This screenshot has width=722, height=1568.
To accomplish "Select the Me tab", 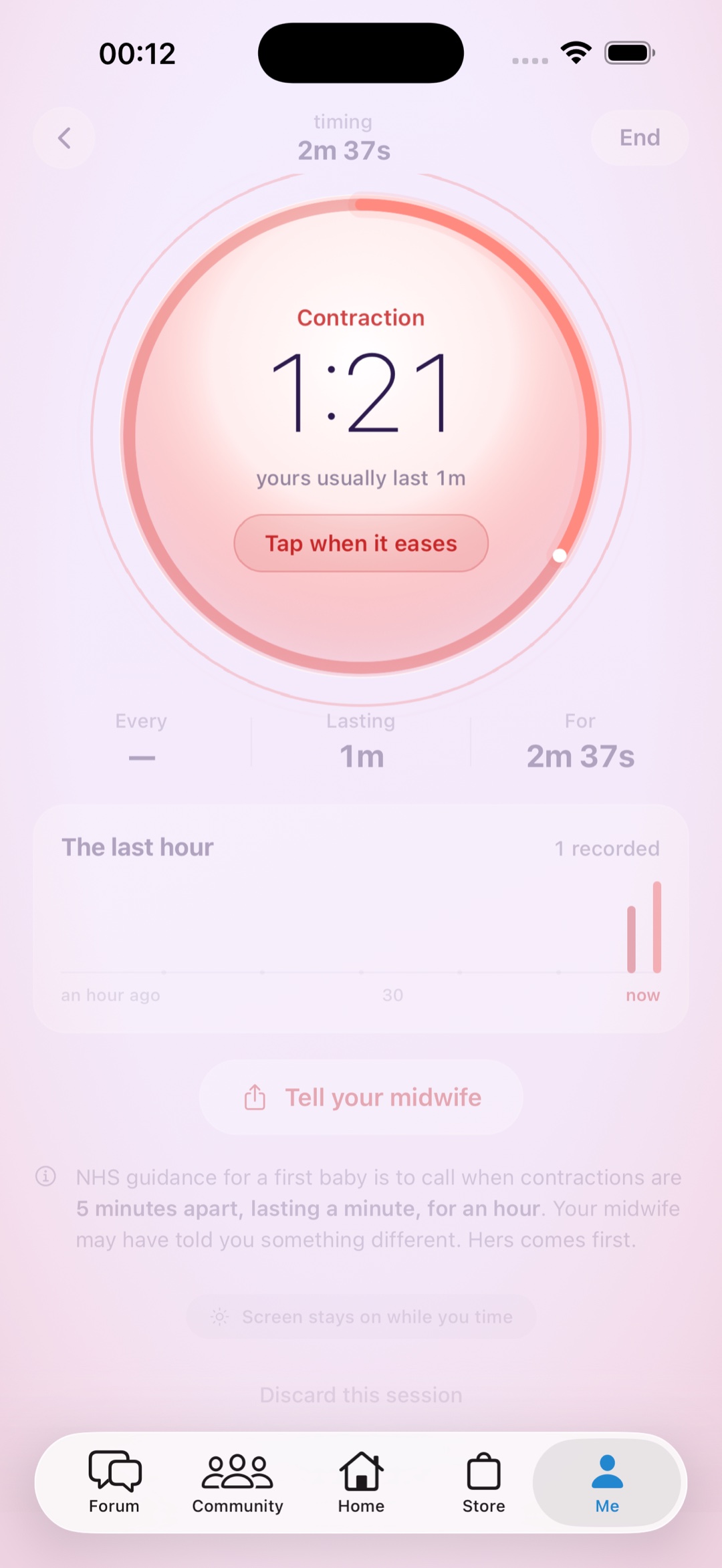I will (x=607, y=1482).
